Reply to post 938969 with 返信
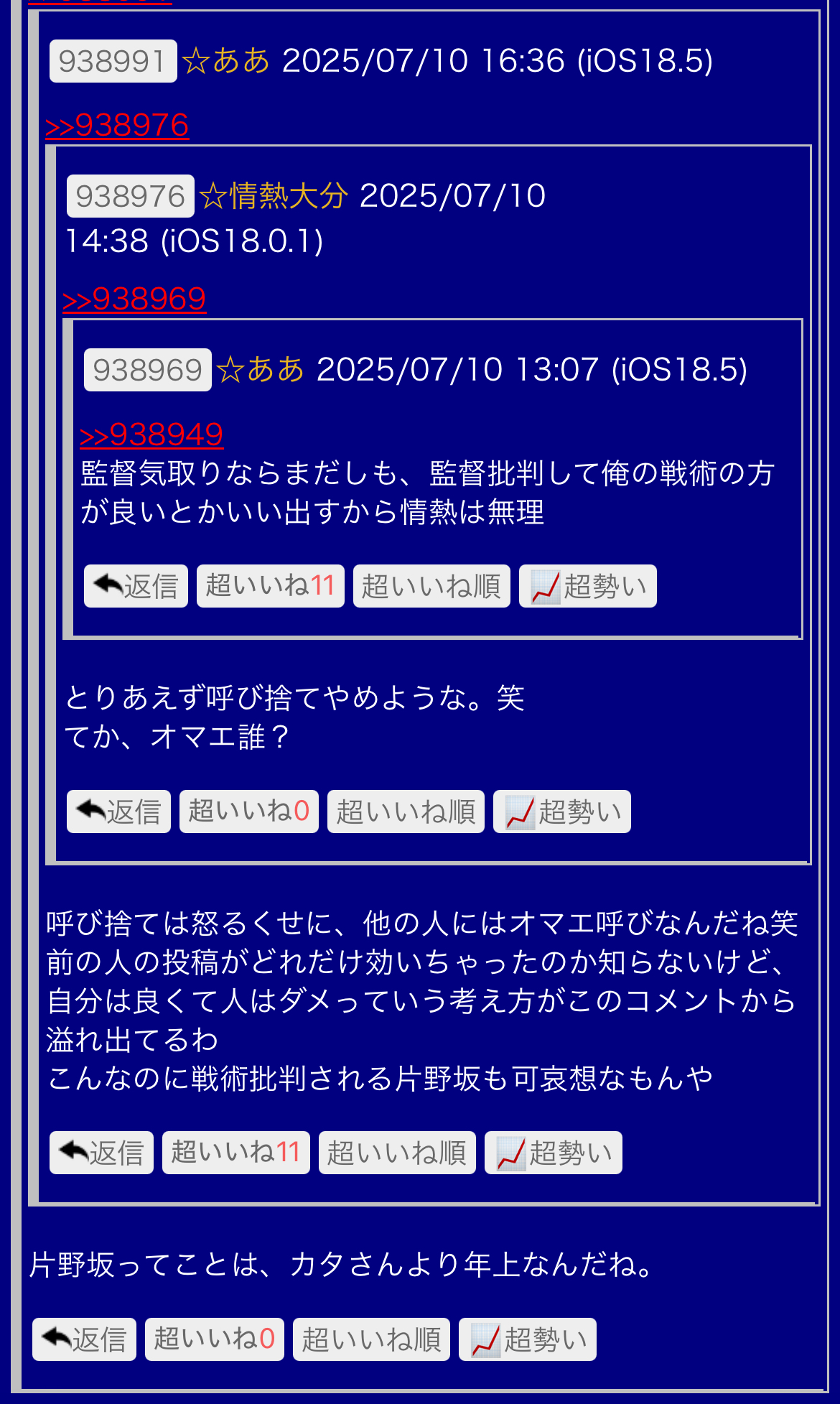Image resolution: width=840 pixels, height=1404 pixels. (x=136, y=586)
